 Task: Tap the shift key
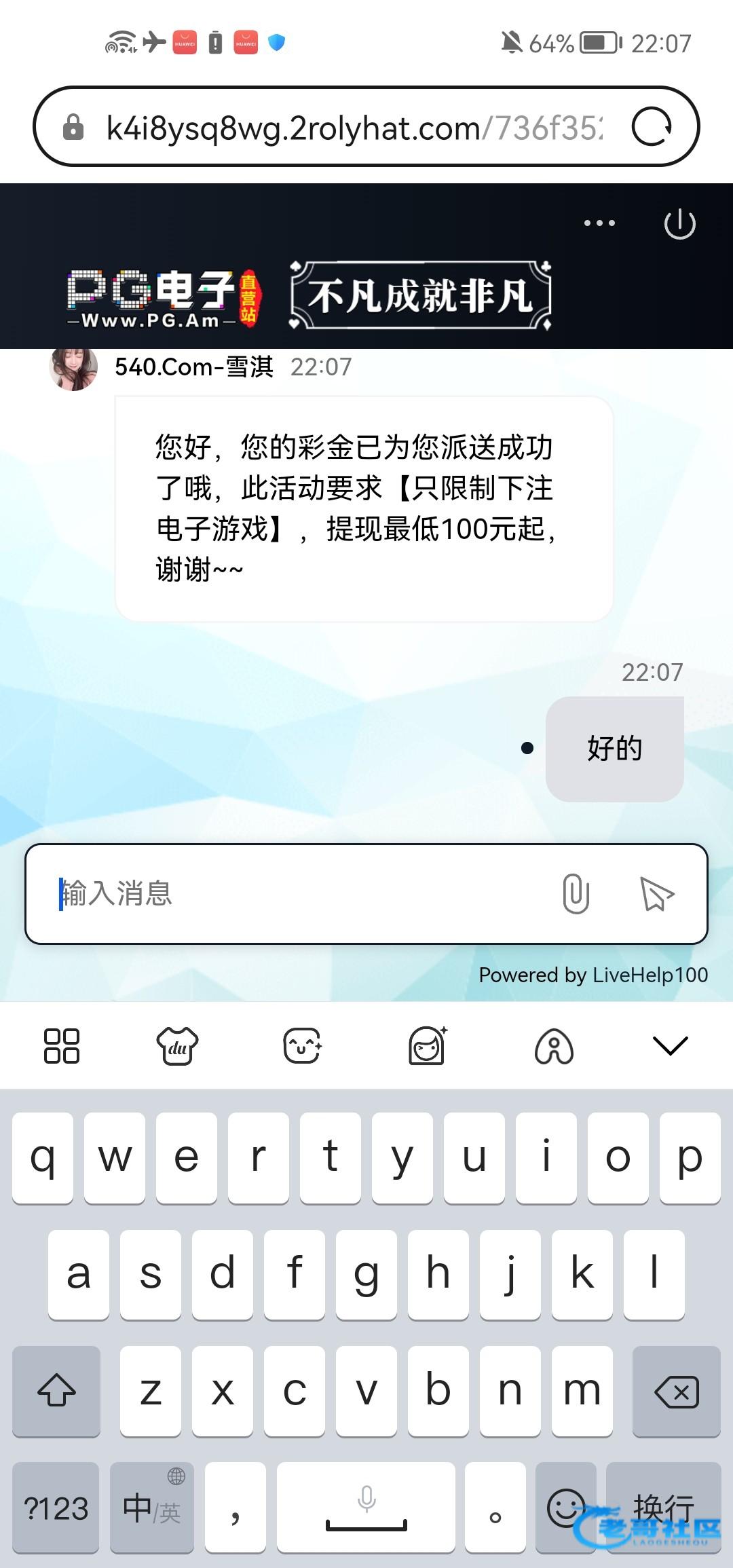[x=56, y=1392]
